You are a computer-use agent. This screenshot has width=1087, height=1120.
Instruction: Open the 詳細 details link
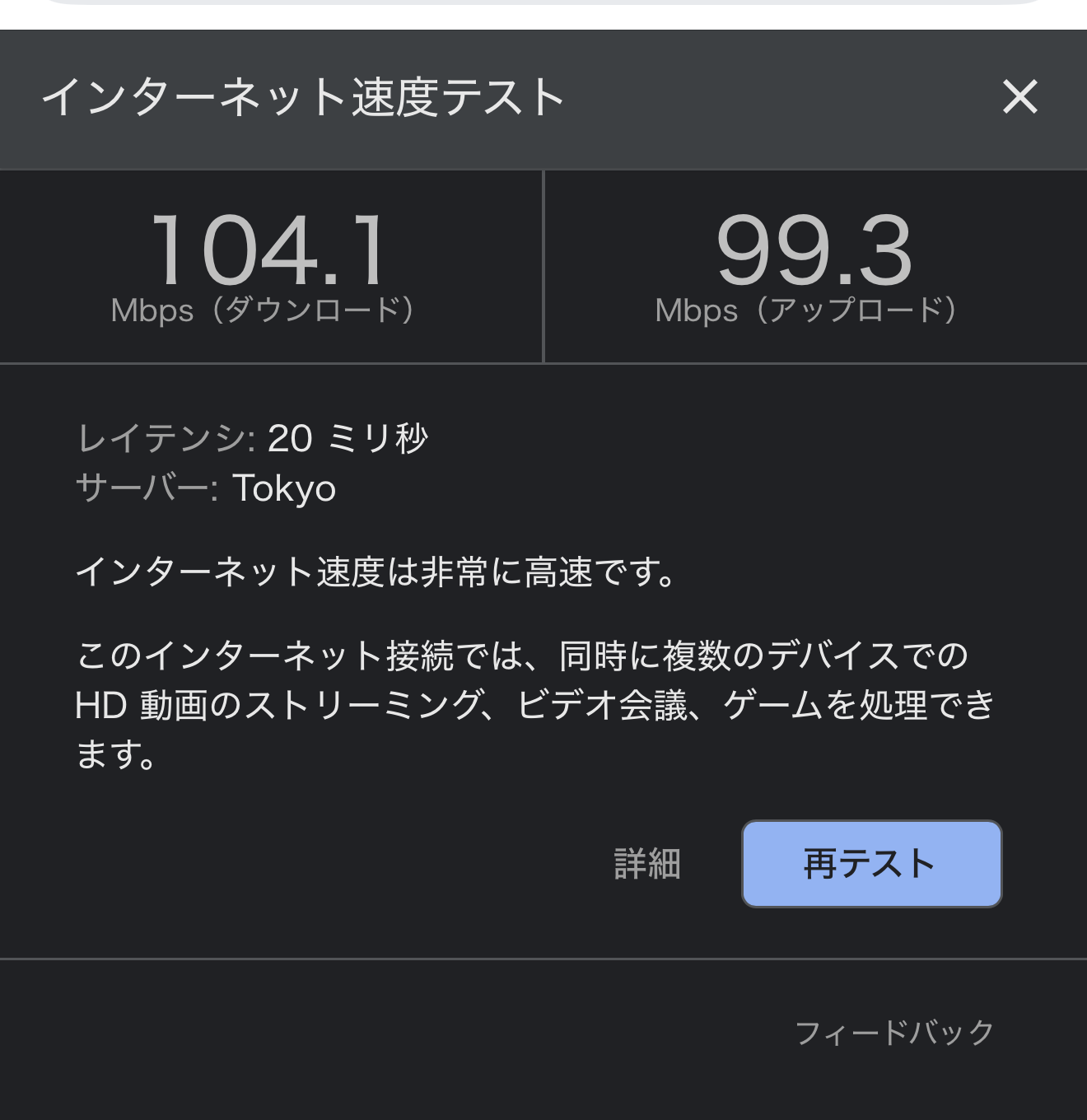647,864
